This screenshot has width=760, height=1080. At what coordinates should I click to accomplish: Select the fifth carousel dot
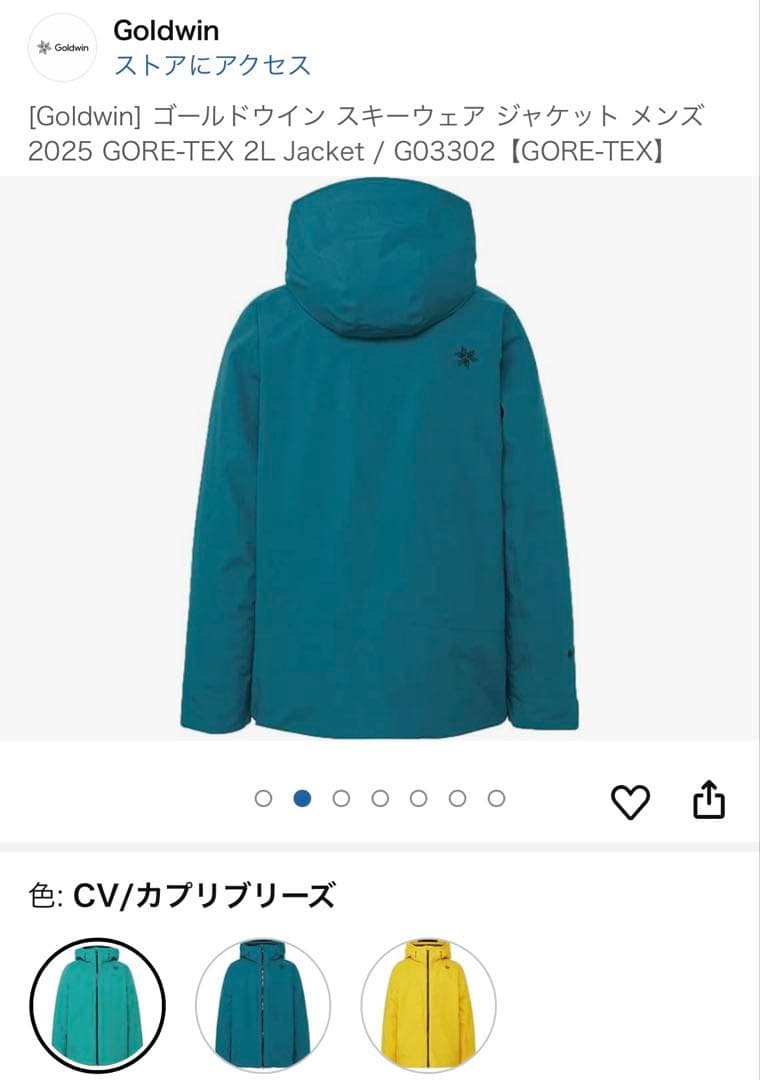418,798
